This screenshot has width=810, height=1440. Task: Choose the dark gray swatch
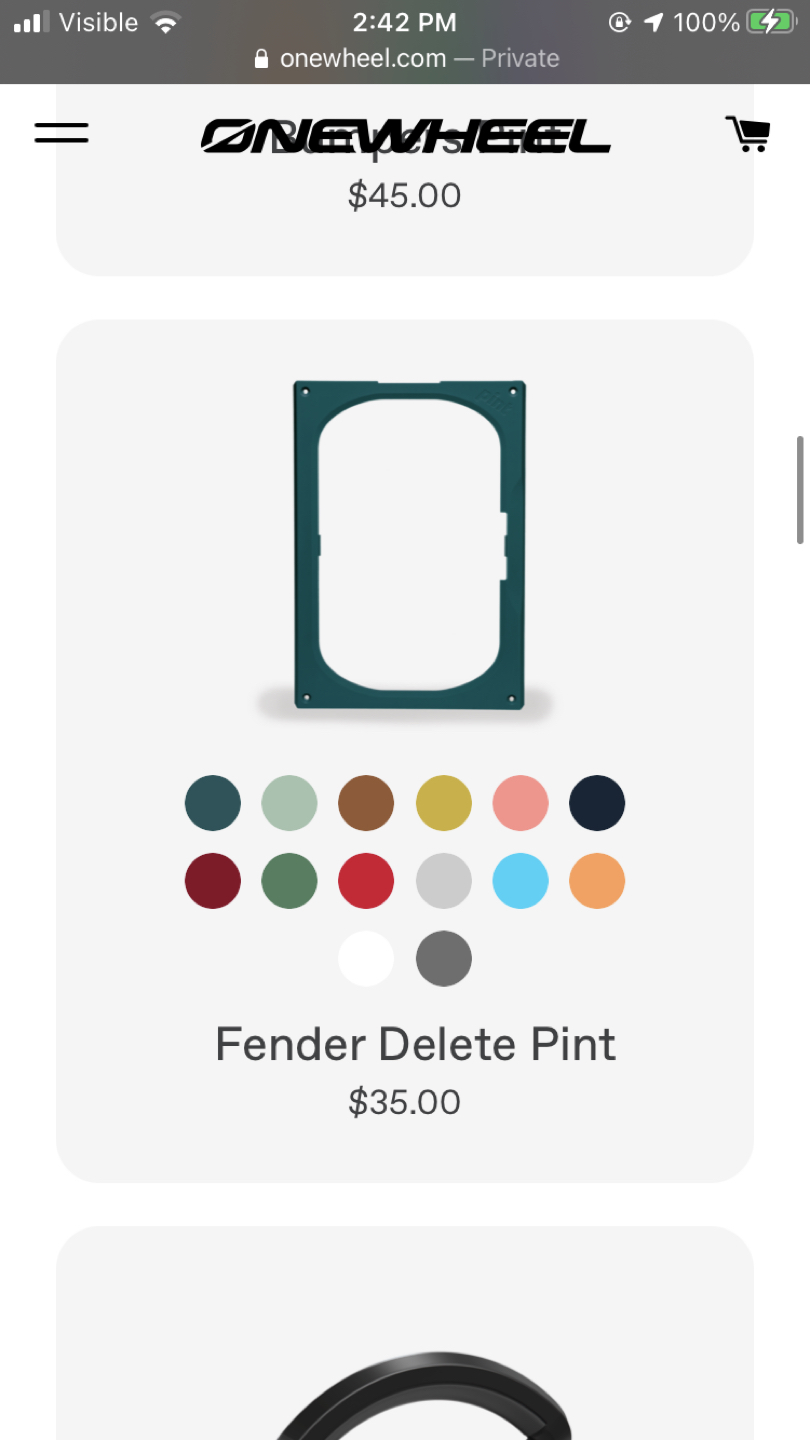click(444, 959)
